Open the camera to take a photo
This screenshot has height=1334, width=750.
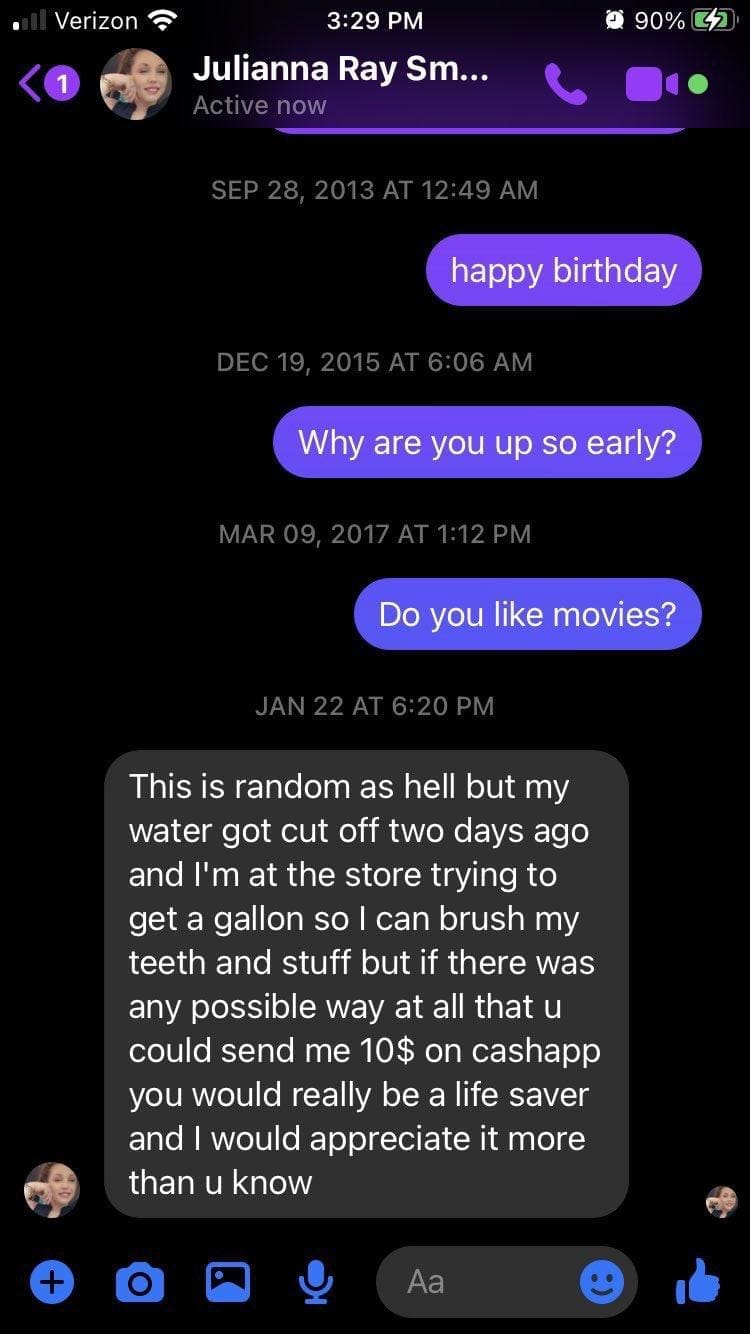click(140, 1281)
